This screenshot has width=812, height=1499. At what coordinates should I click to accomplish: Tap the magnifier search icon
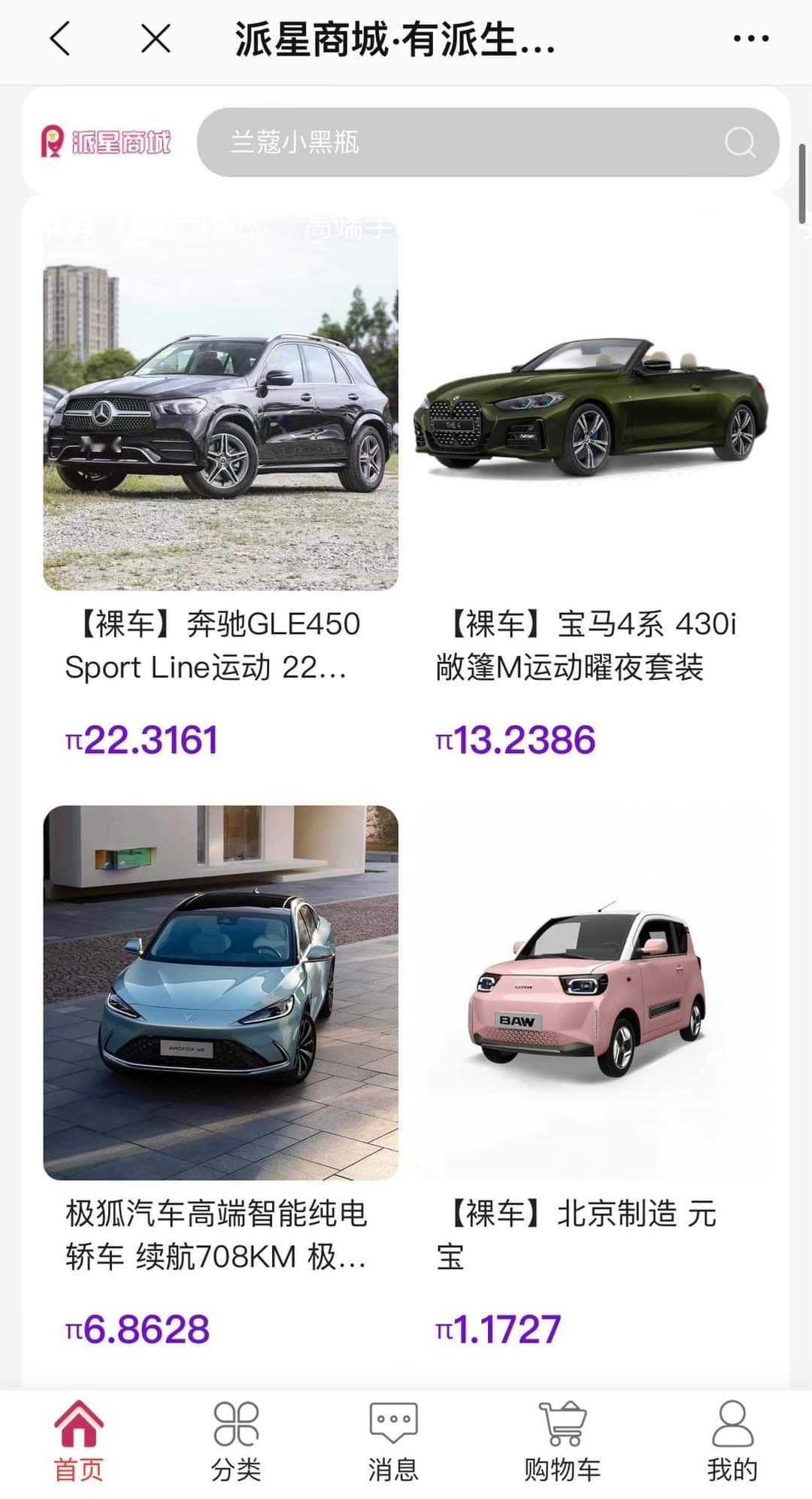point(740,142)
